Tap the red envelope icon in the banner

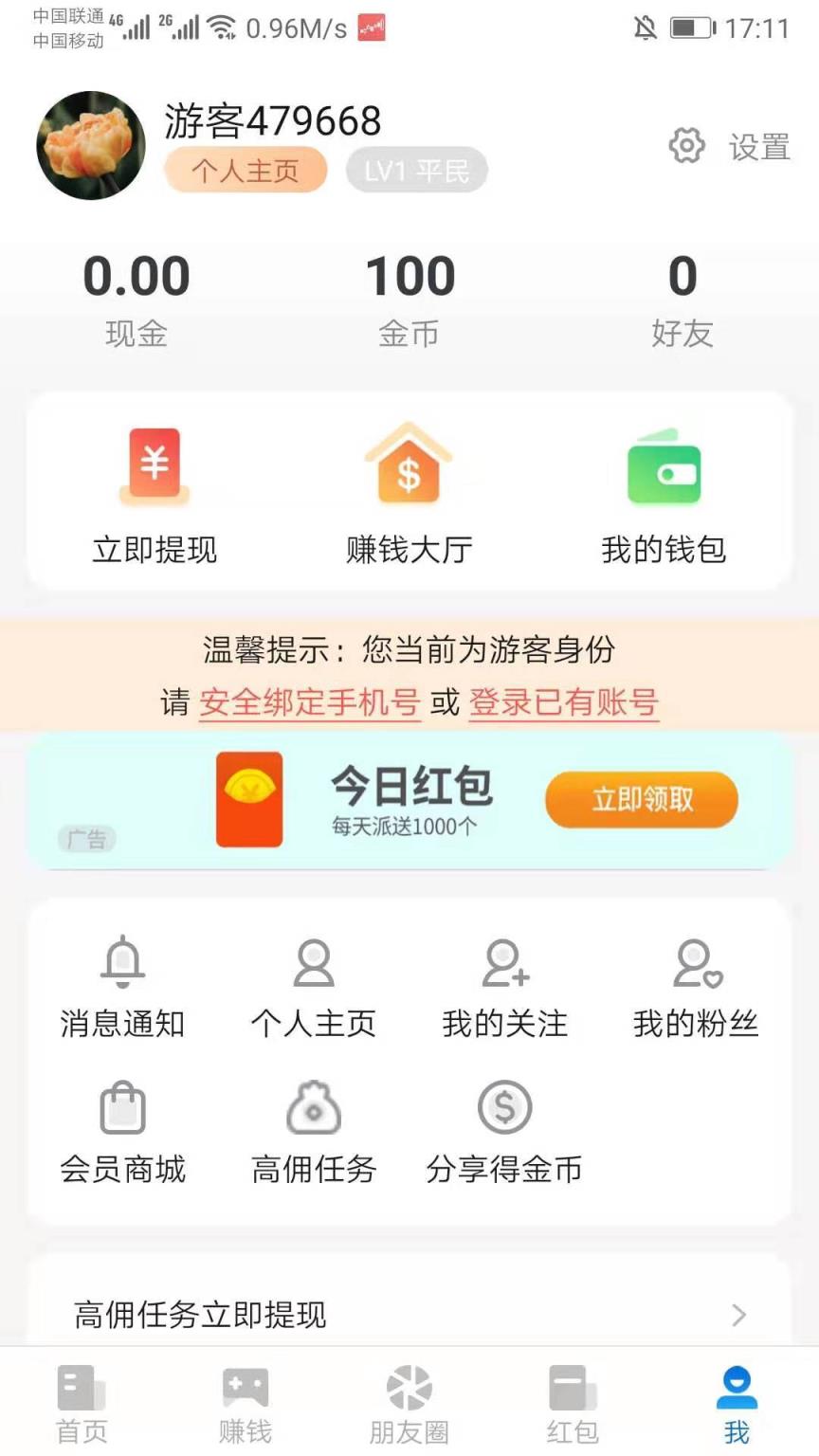click(249, 799)
